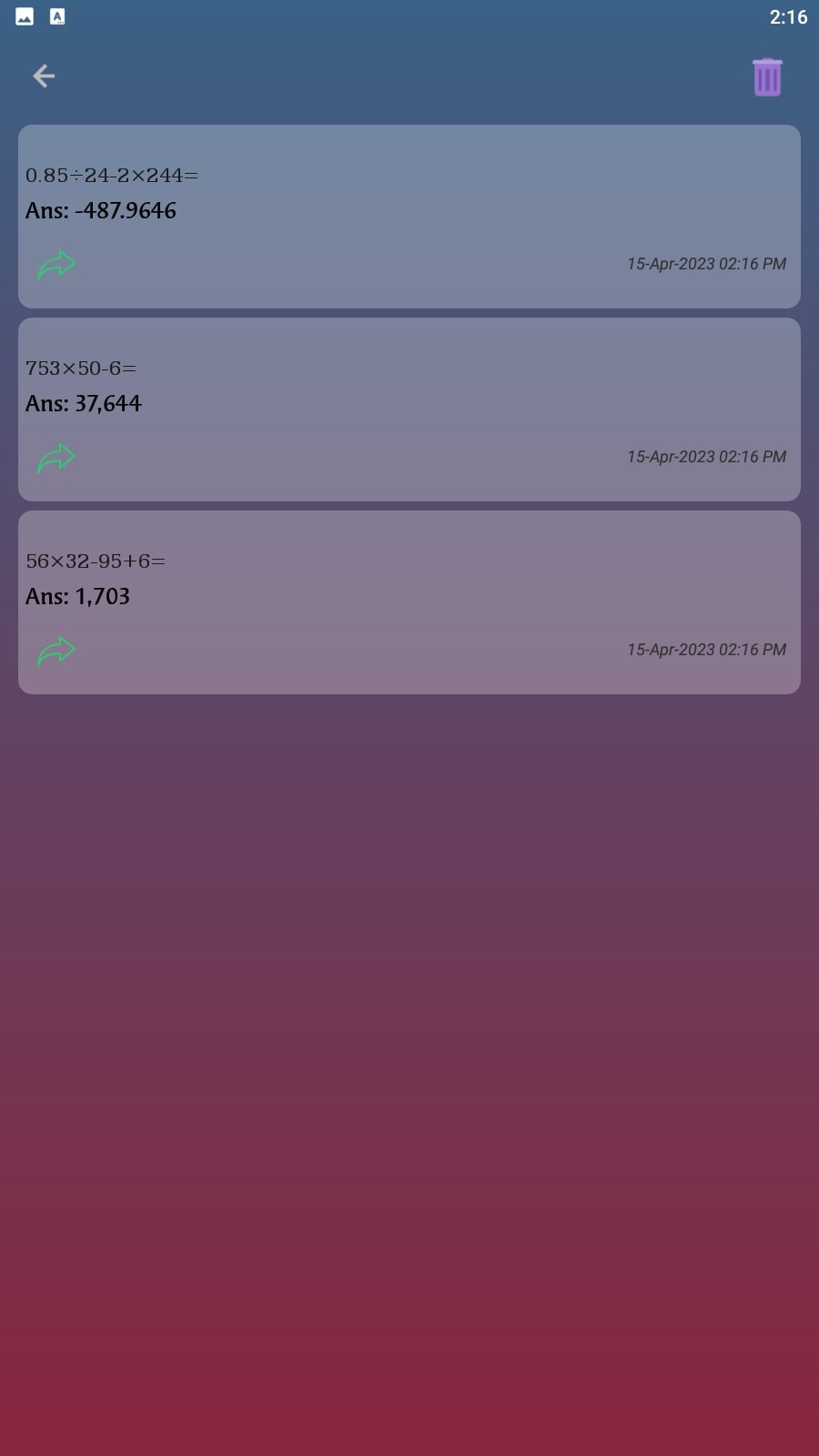Open the history card with answer 1,703
Image resolution: width=819 pixels, height=1456 pixels.
409,602
